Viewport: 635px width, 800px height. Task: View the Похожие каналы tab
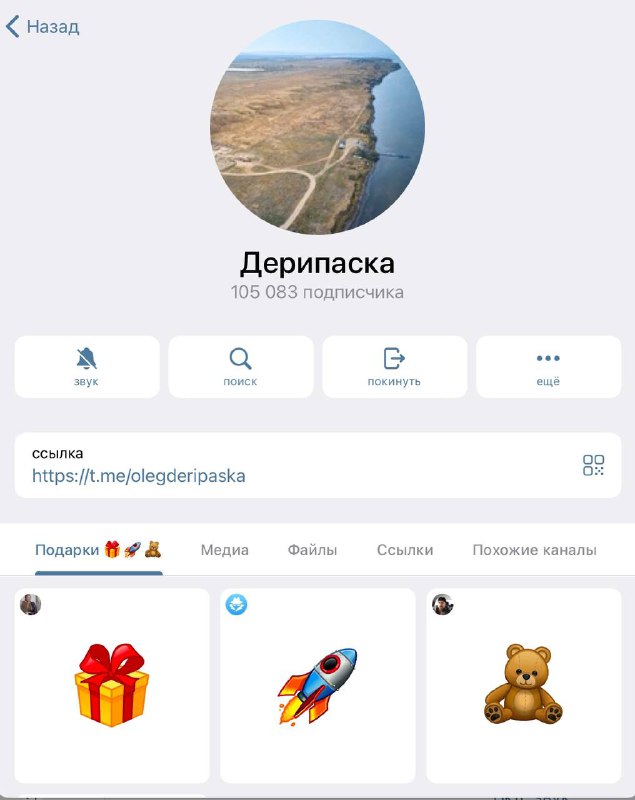click(534, 550)
